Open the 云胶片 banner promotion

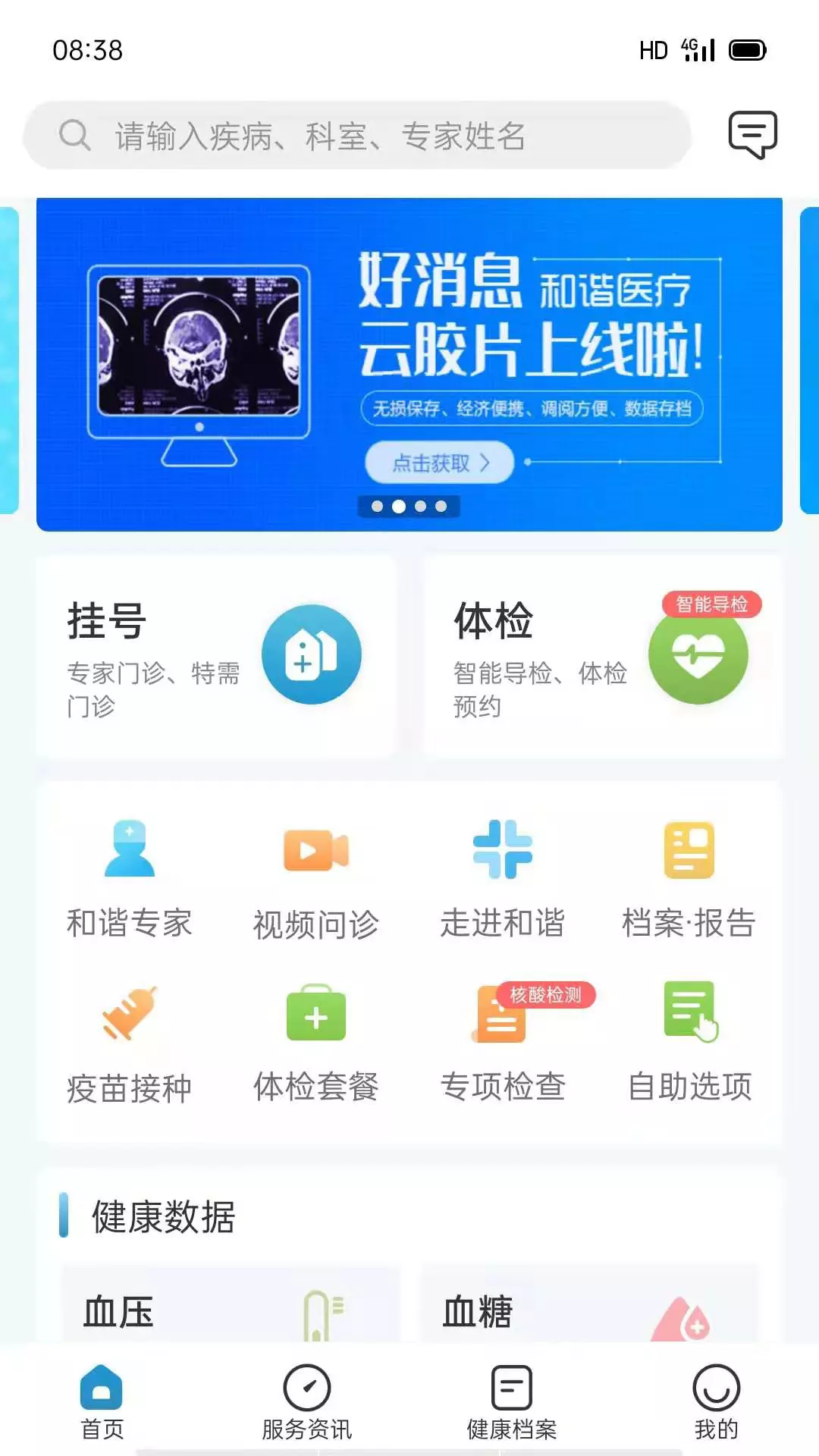coord(409,364)
